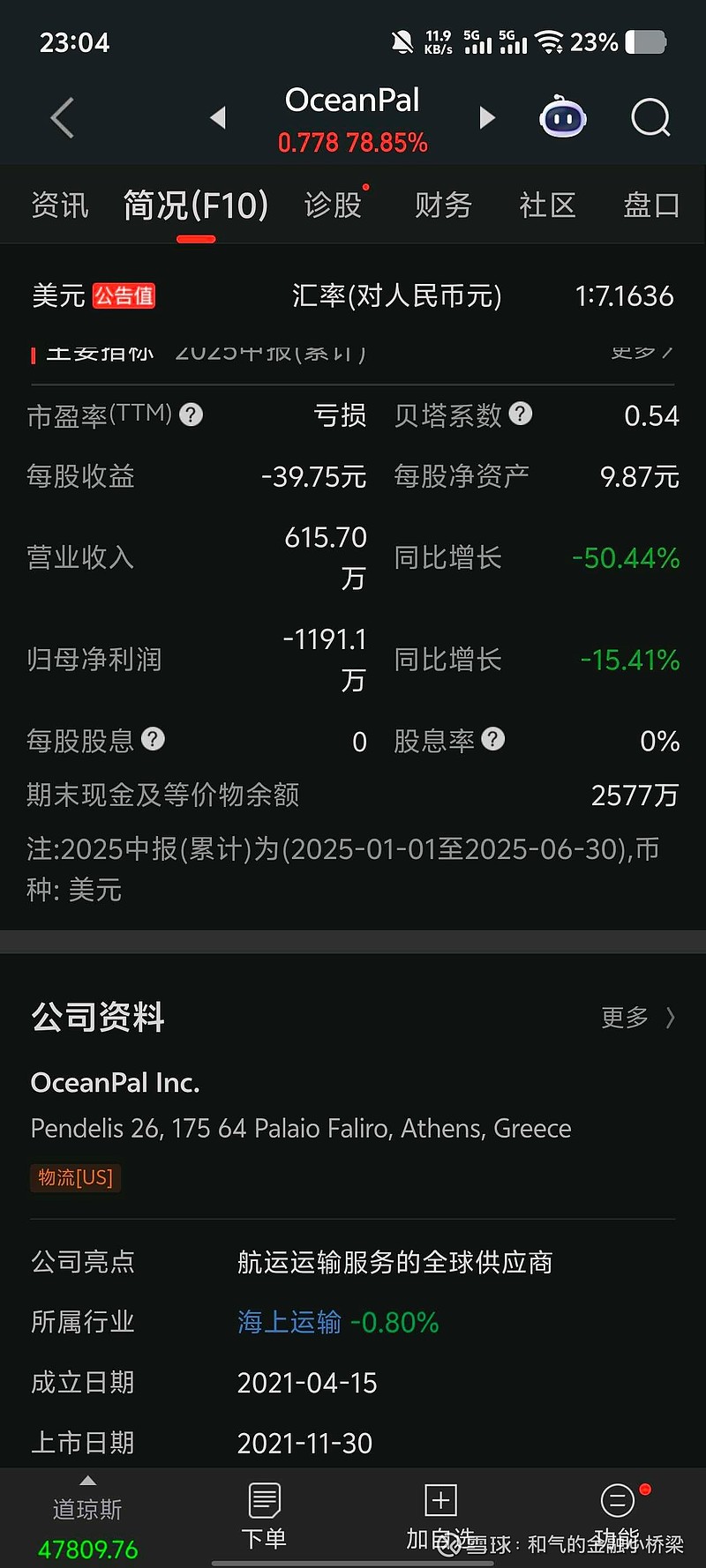Show help for 市盈率(TTM)
The width and height of the screenshot is (706, 1568).
(192, 414)
